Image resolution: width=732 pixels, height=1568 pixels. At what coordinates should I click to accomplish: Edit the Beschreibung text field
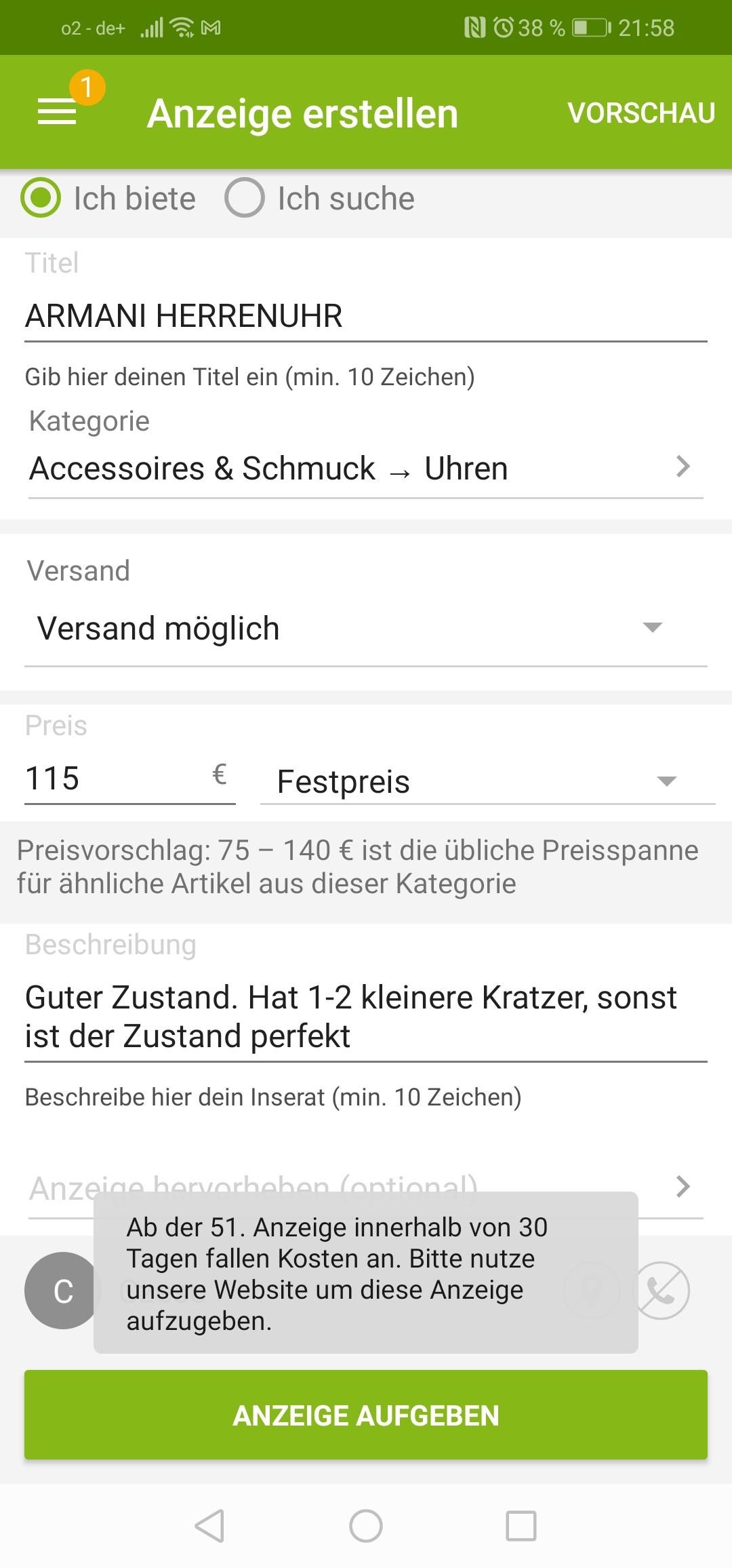(x=366, y=1017)
